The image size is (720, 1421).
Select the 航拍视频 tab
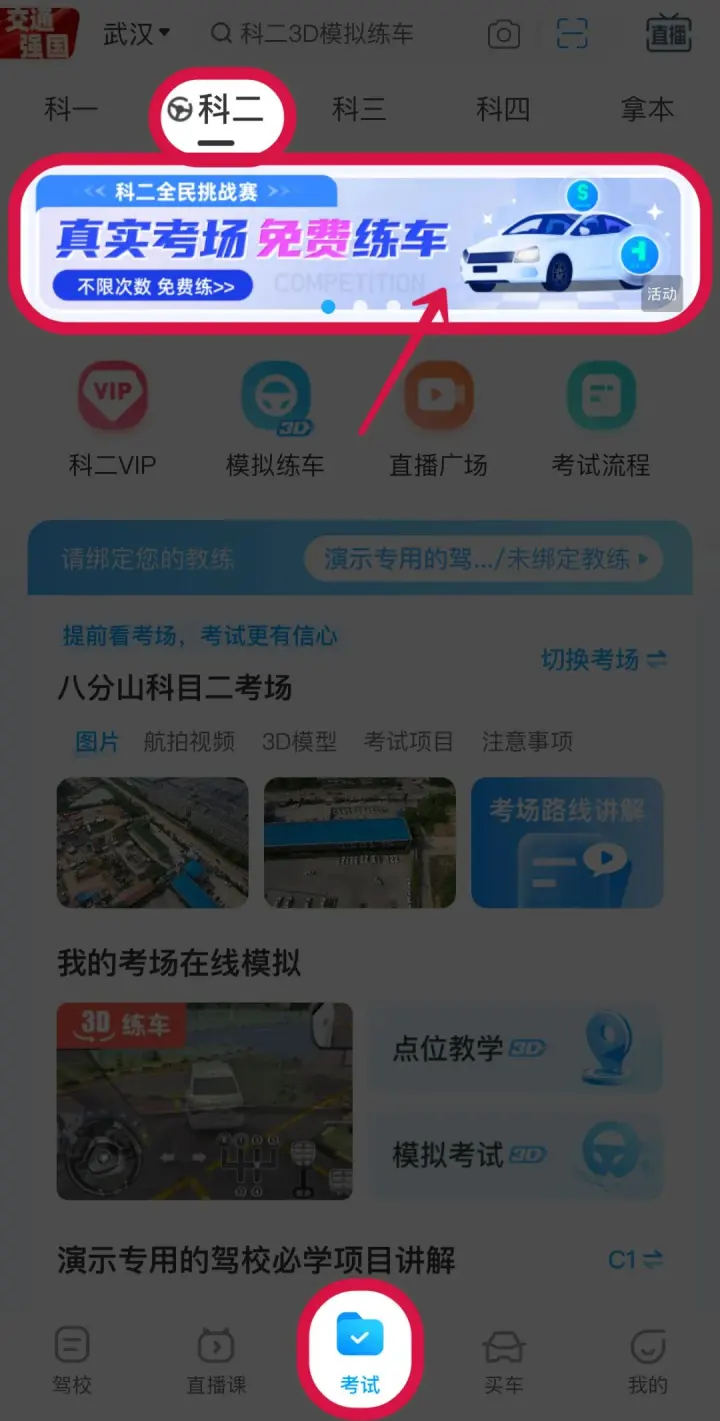tap(189, 742)
